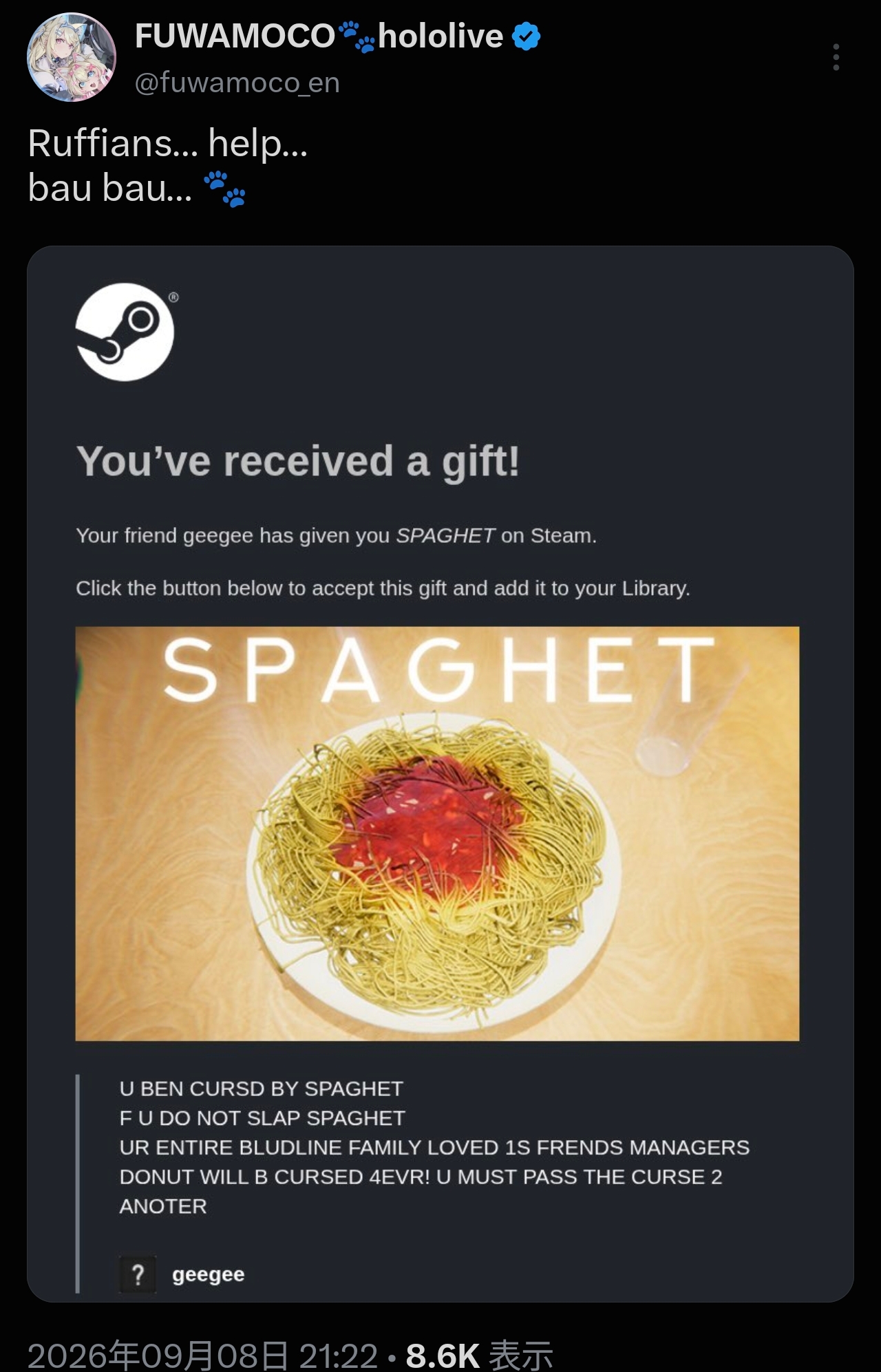This screenshot has width=881, height=1372.
Task: Open FUWAMOCO's profile avatar
Action: click(71, 57)
